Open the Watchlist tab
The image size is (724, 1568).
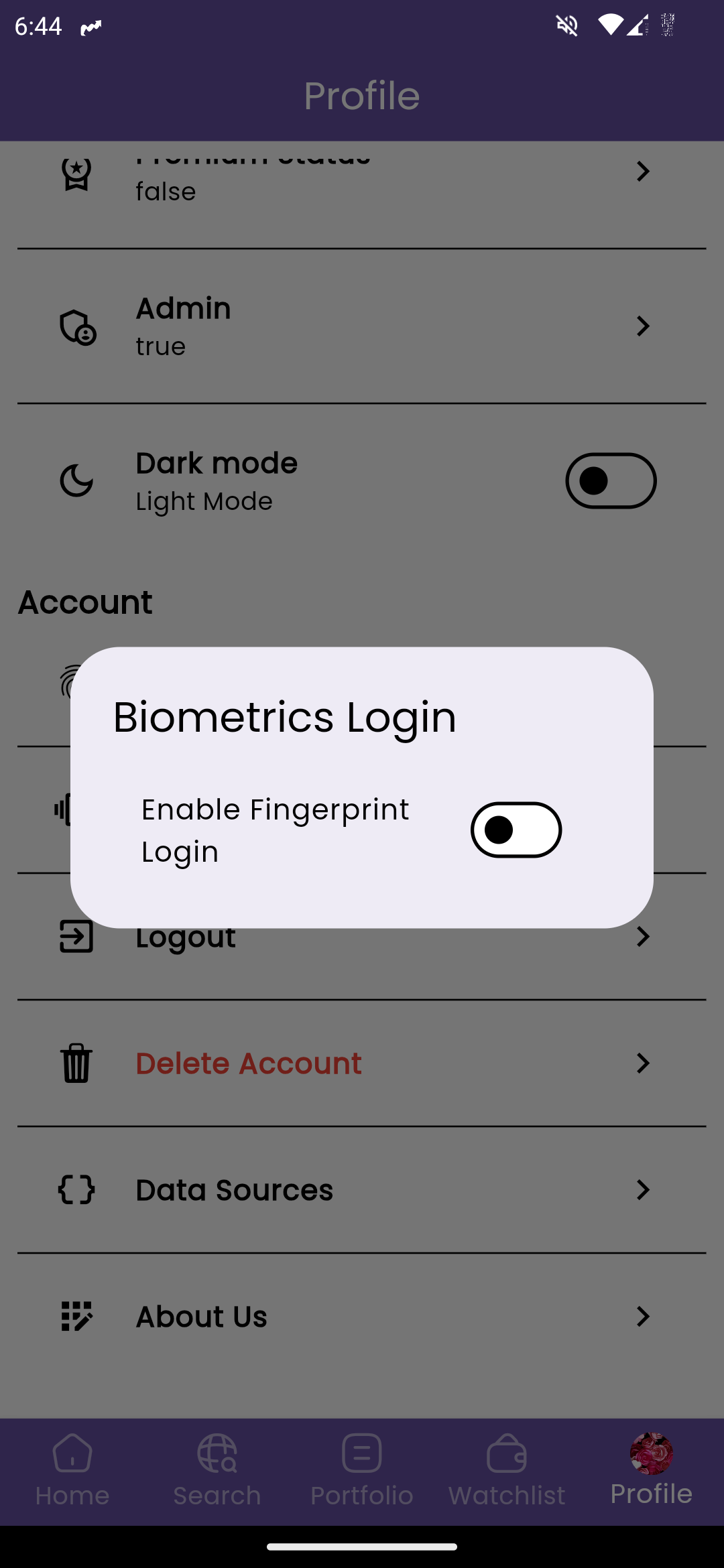pyautogui.click(x=507, y=1472)
